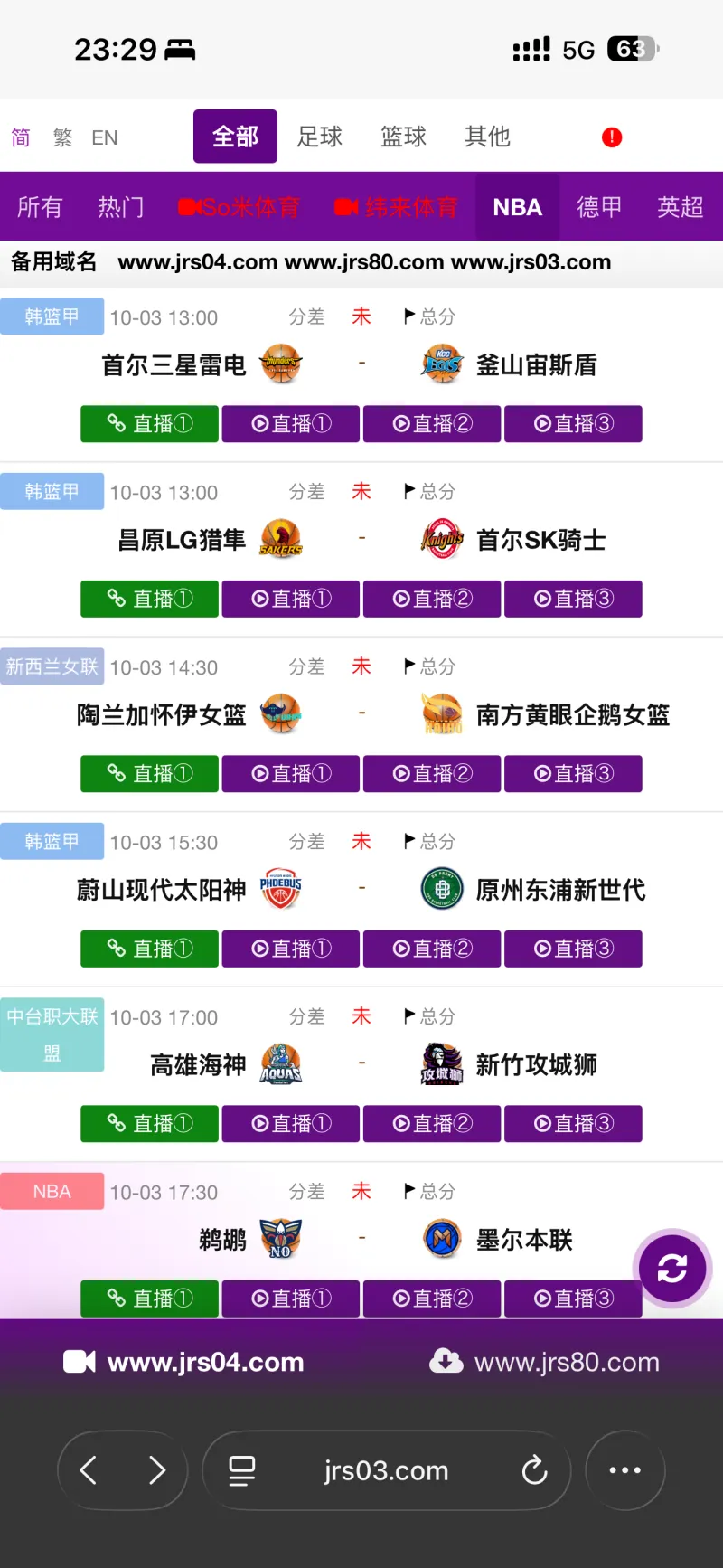Play 直播② for 昌原LG猎隼 match

pos(432,599)
